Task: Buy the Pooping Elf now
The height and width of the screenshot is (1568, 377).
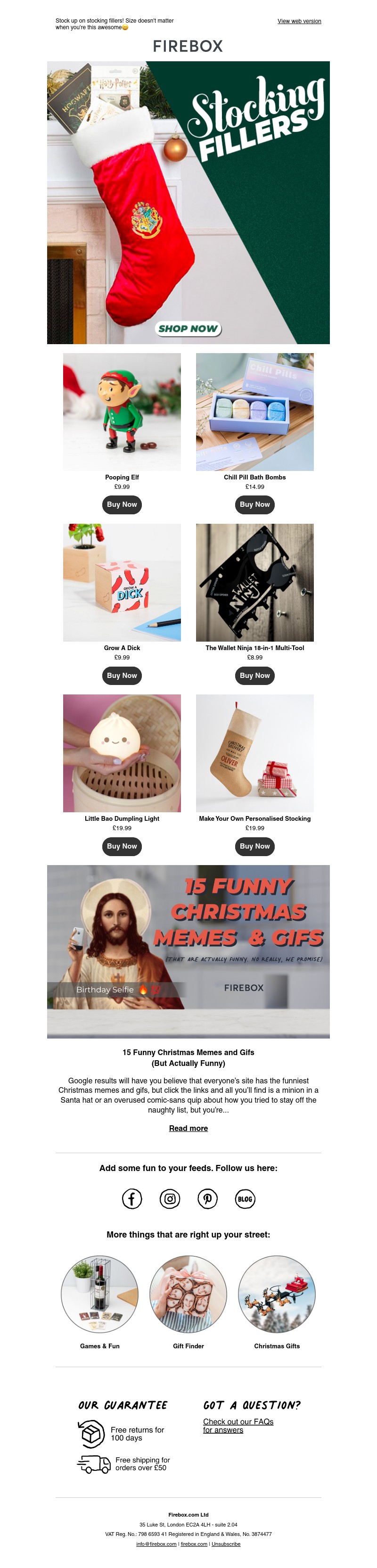Action: tap(122, 504)
